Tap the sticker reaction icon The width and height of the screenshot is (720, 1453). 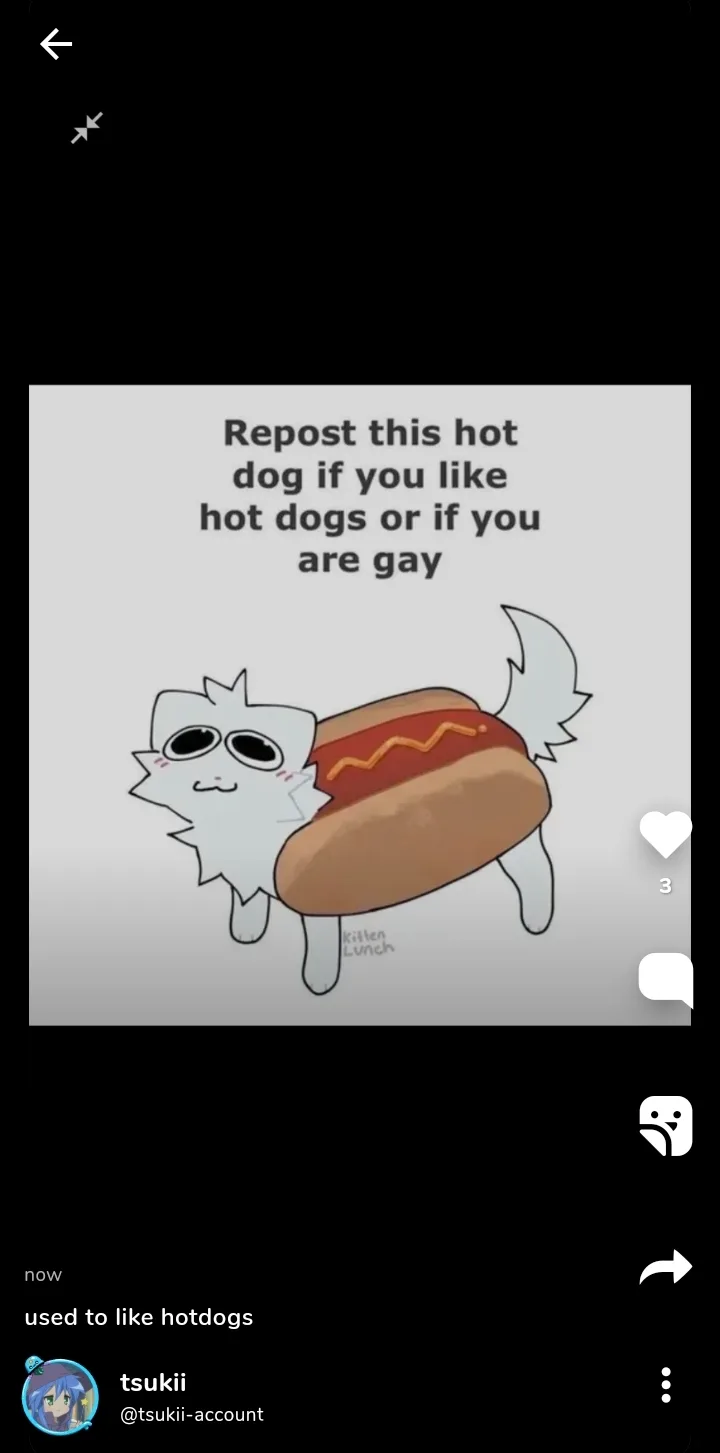click(666, 1126)
